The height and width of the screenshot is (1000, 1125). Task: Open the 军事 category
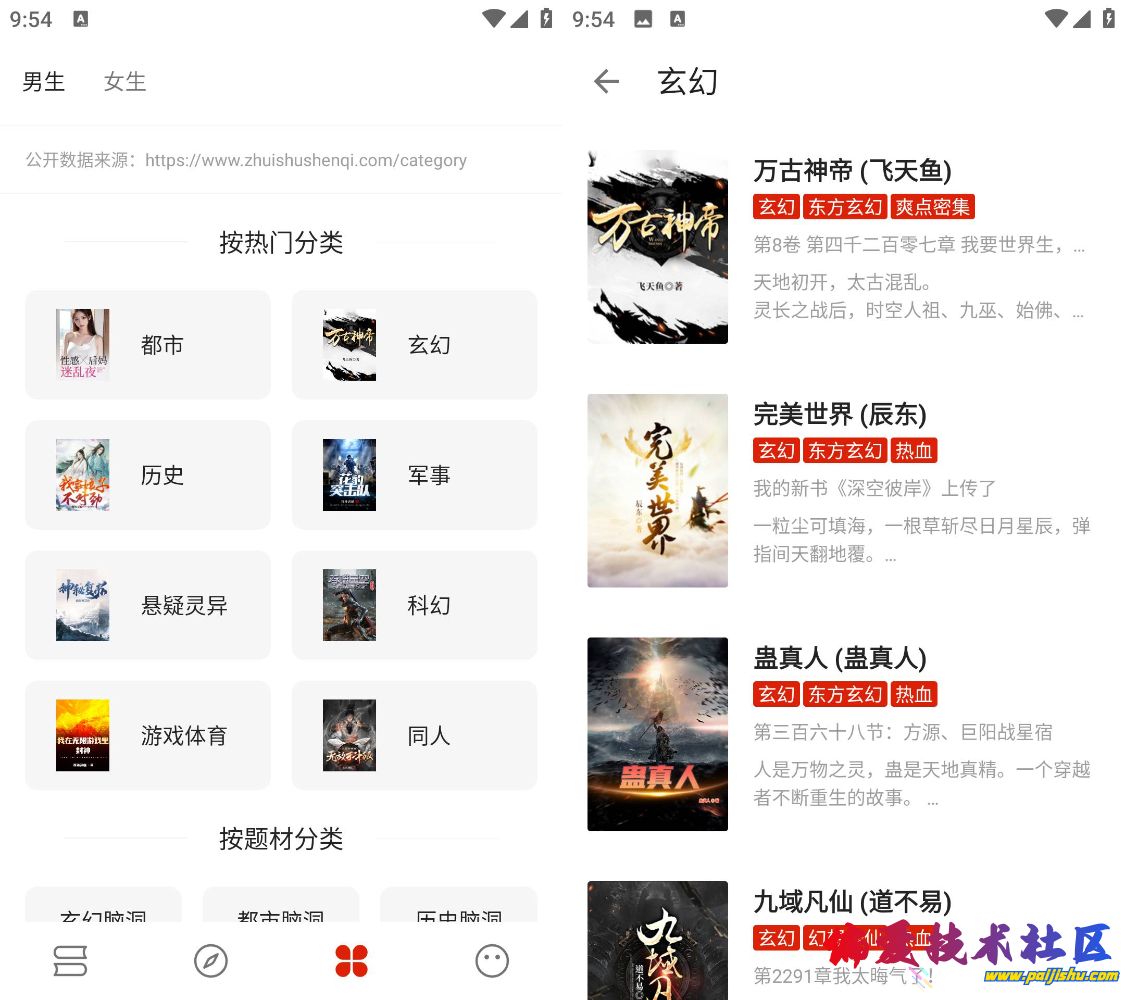tap(414, 475)
